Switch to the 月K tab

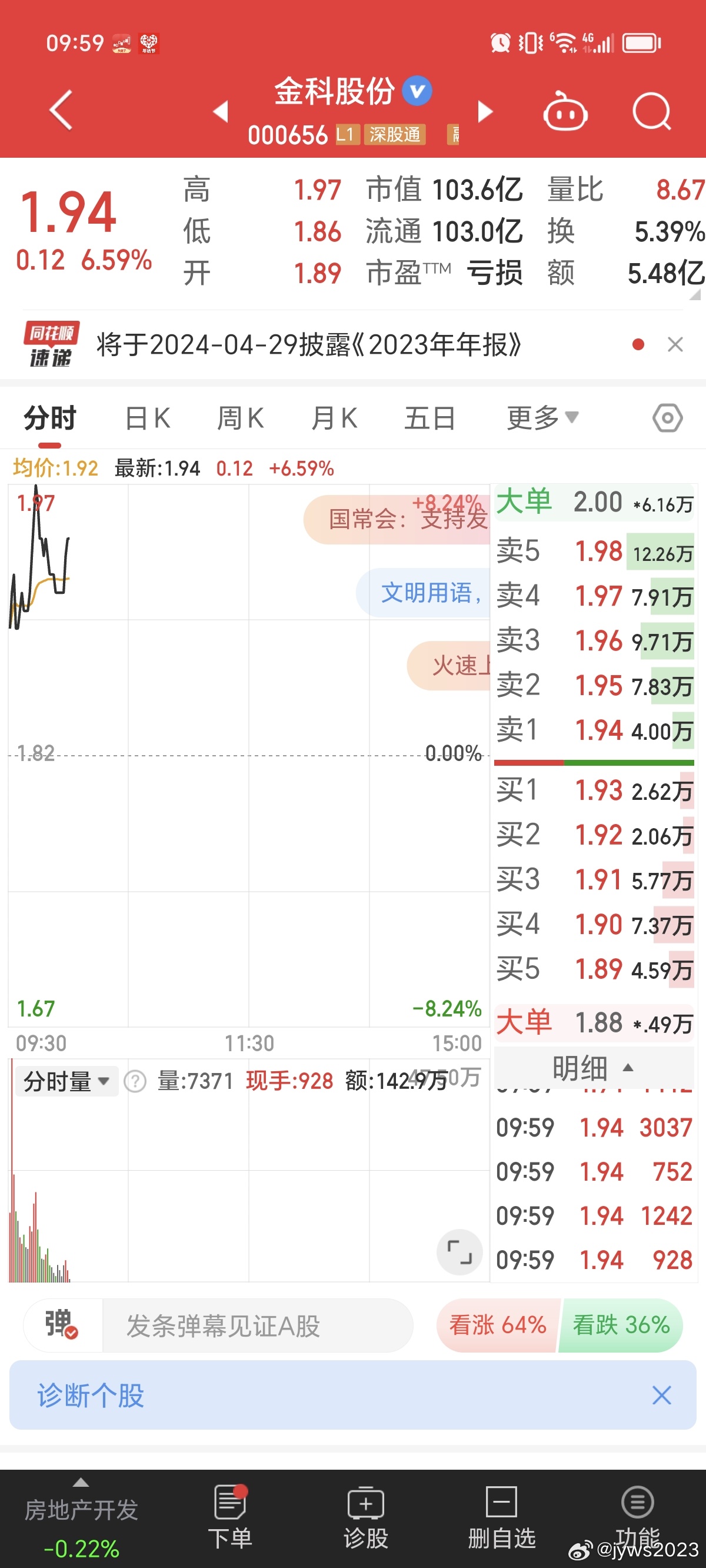(x=334, y=419)
